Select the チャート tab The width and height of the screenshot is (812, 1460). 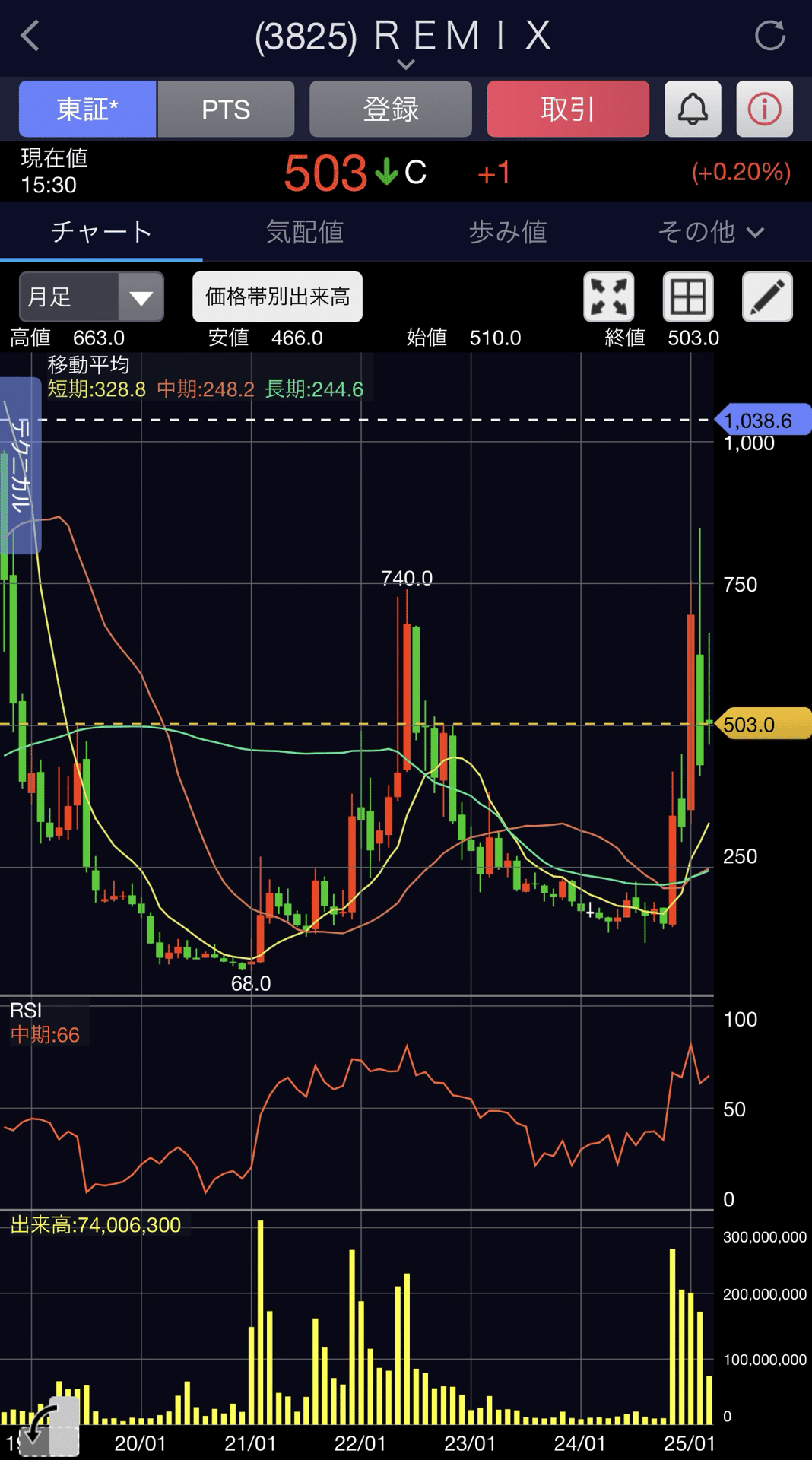coord(101,232)
